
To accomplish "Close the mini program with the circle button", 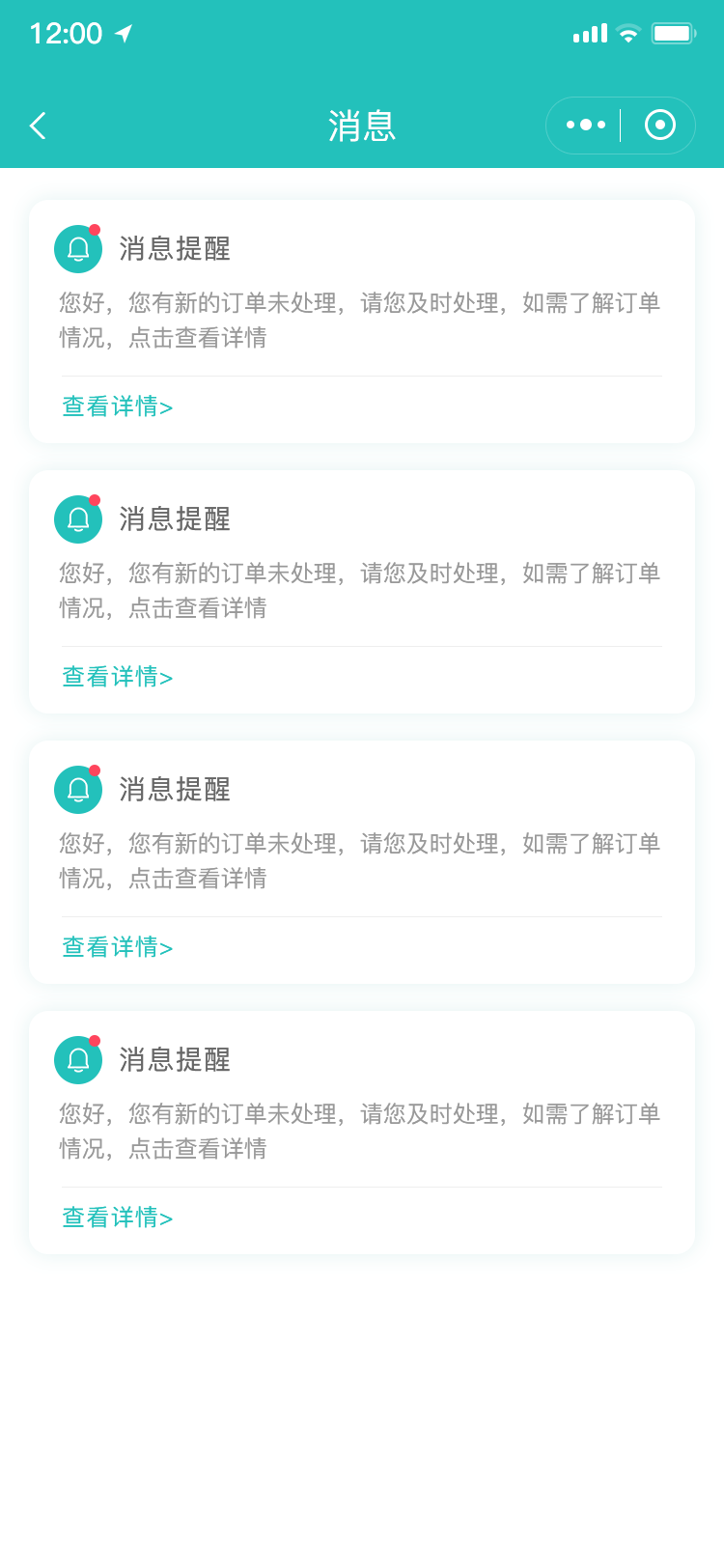I will click(659, 125).
